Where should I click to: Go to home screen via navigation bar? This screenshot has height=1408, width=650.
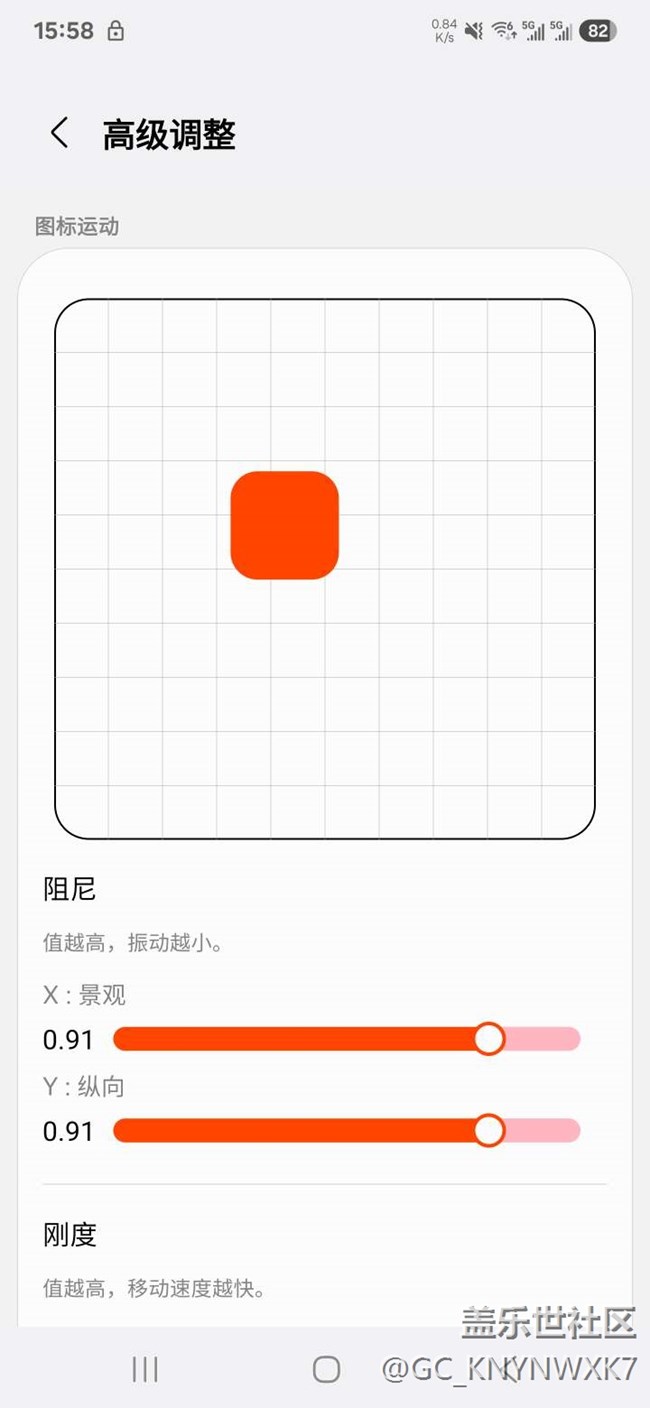(326, 1369)
